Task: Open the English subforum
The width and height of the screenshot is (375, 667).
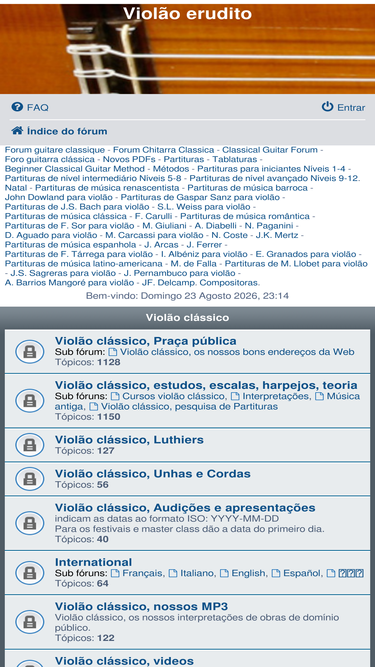Action: pyautogui.click(x=243, y=573)
